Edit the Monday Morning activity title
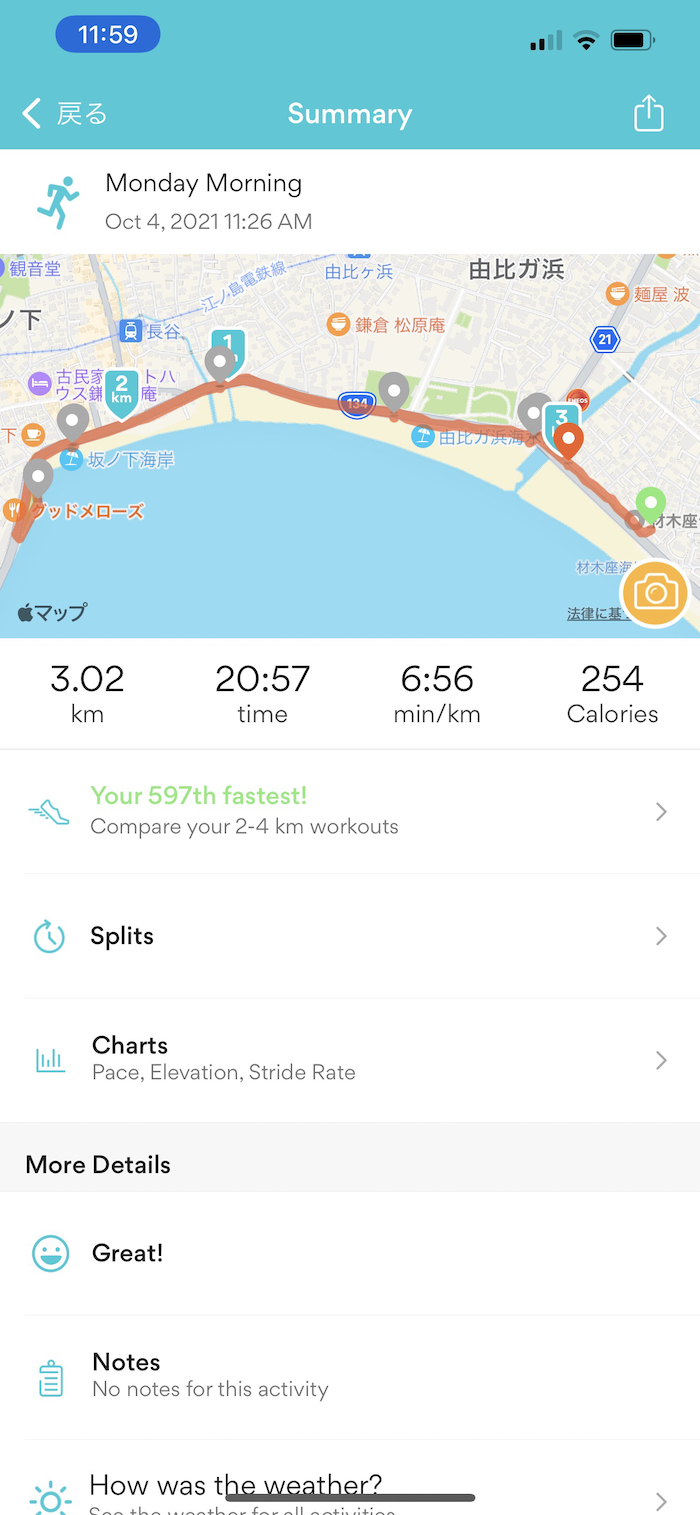Viewport: 700px width, 1515px height. click(x=203, y=184)
